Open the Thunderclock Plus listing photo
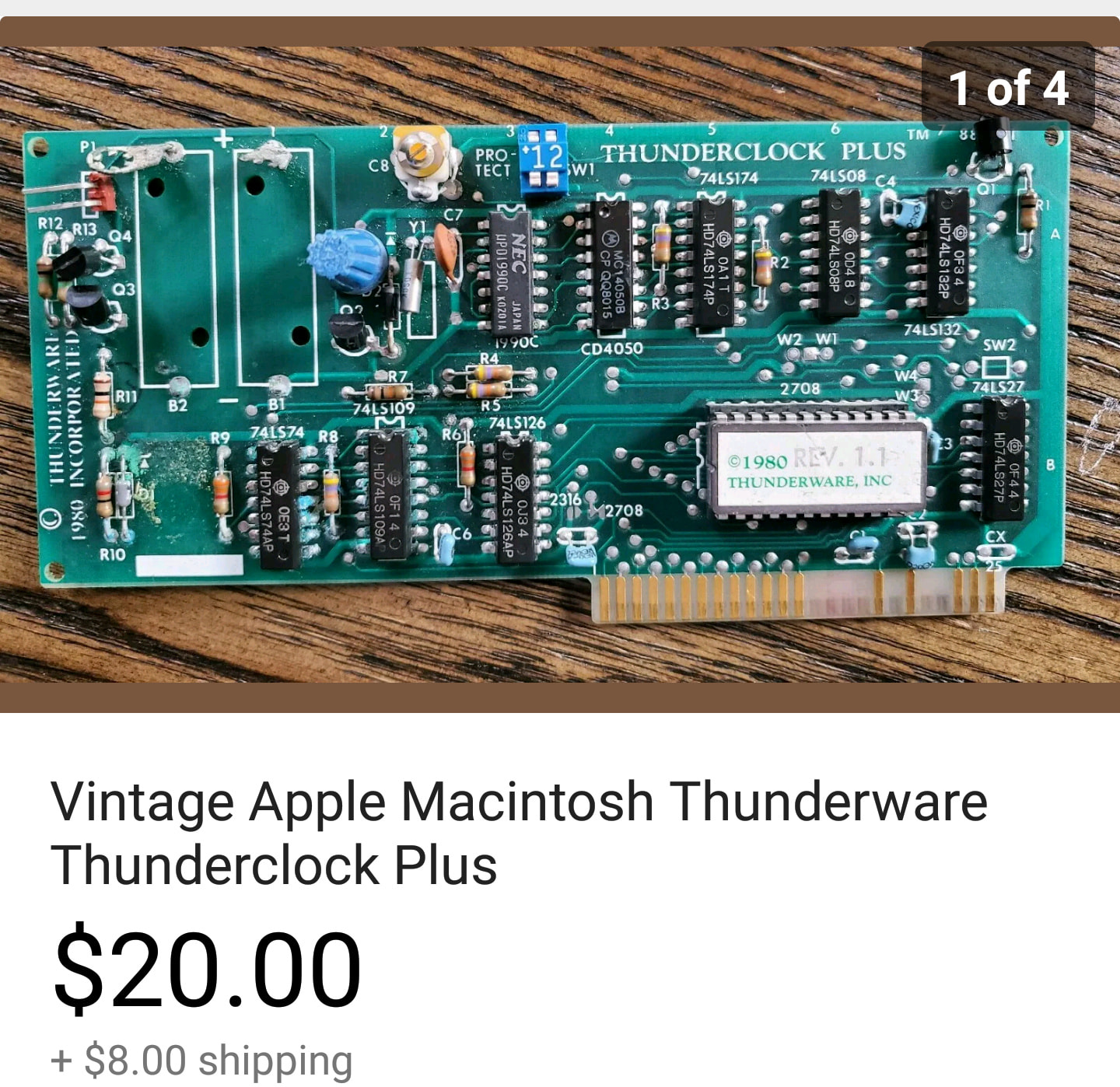The height and width of the screenshot is (1087, 1120). [558, 364]
